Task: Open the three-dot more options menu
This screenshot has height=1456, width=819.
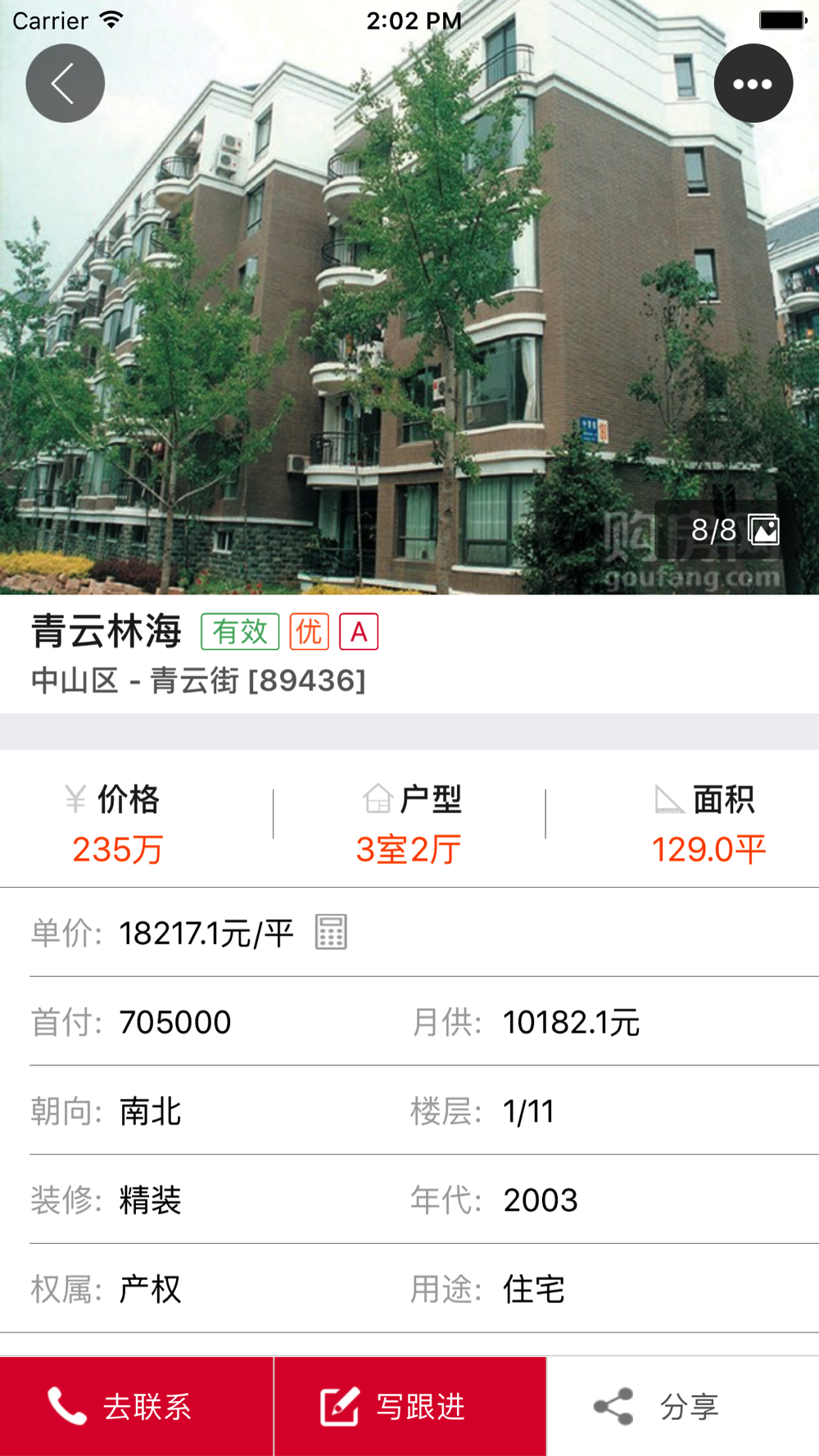Action: coord(753,84)
